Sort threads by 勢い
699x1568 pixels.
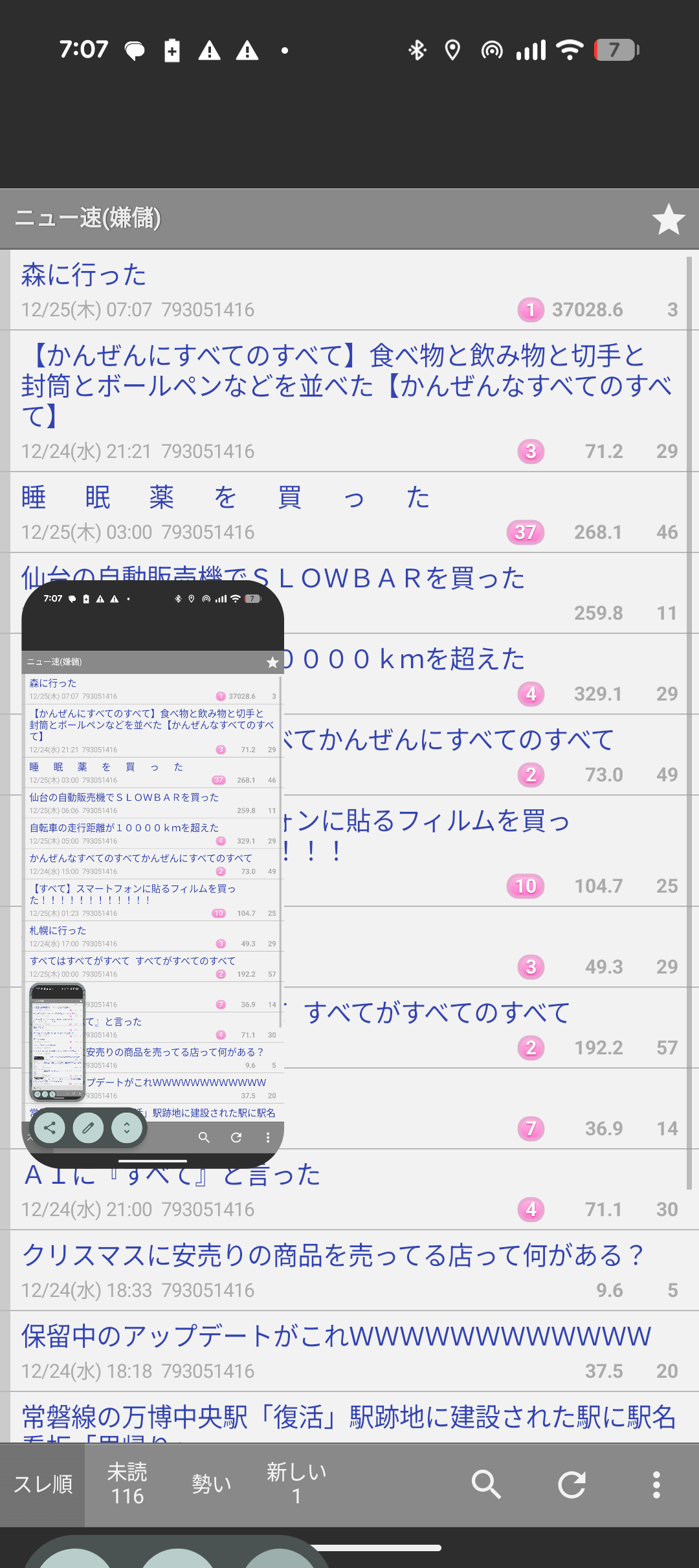(x=211, y=1484)
